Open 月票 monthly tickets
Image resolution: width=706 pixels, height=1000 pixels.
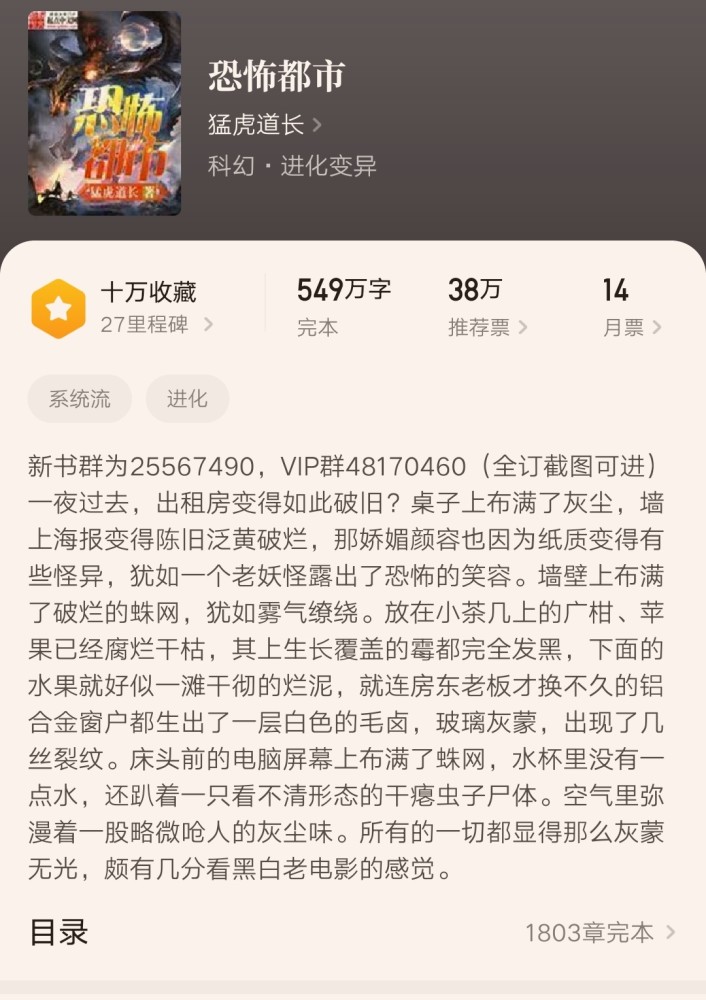631,327
